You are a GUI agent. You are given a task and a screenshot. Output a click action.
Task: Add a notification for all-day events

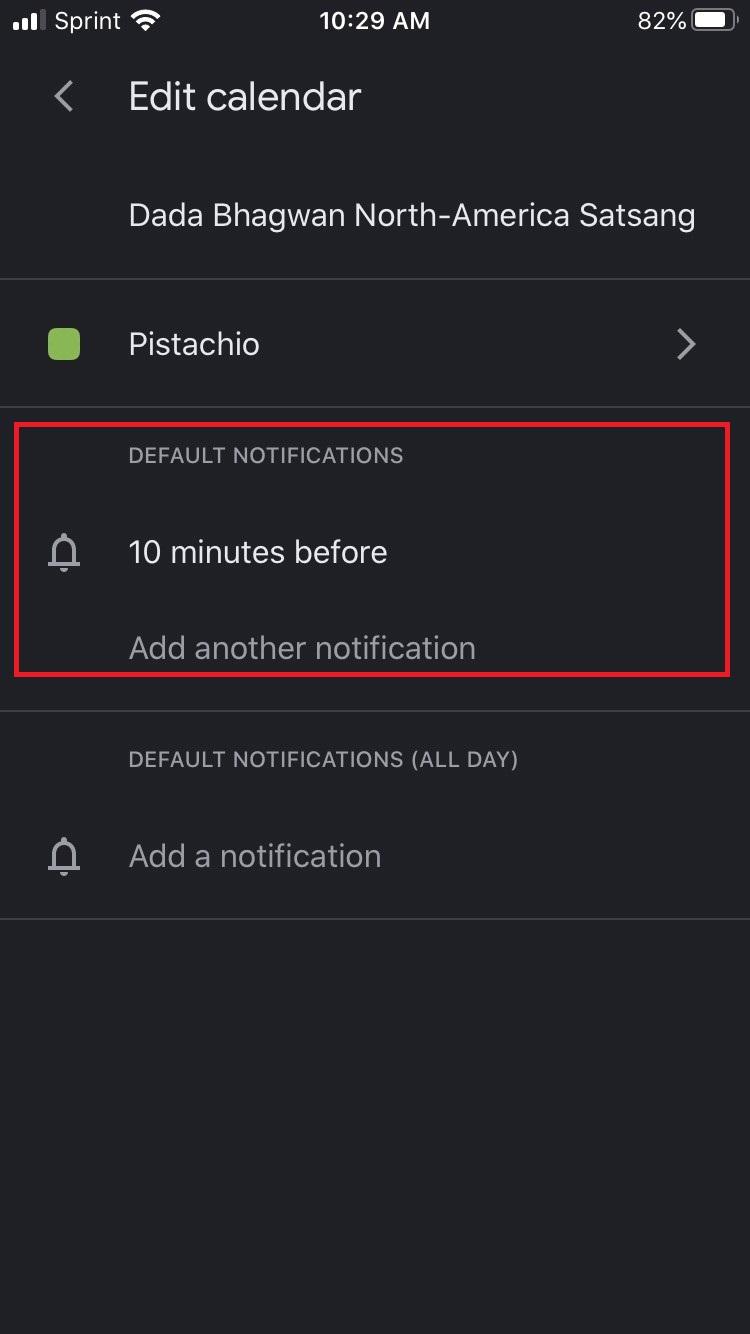(375, 856)
